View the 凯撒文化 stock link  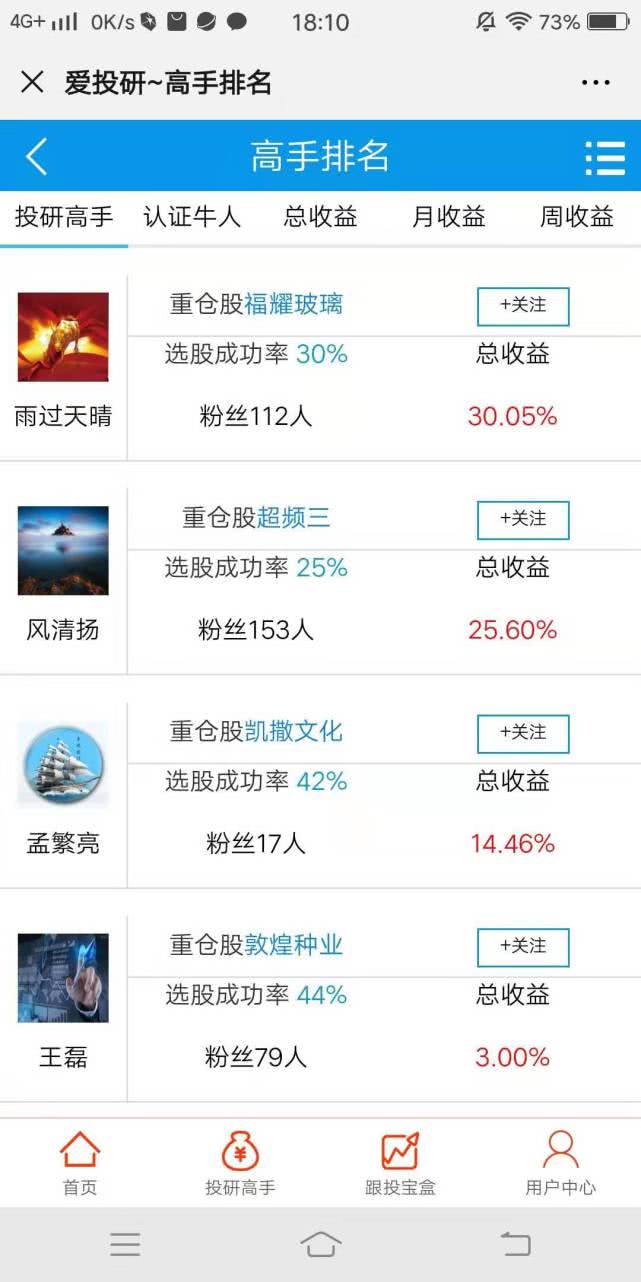pos(293,731)
